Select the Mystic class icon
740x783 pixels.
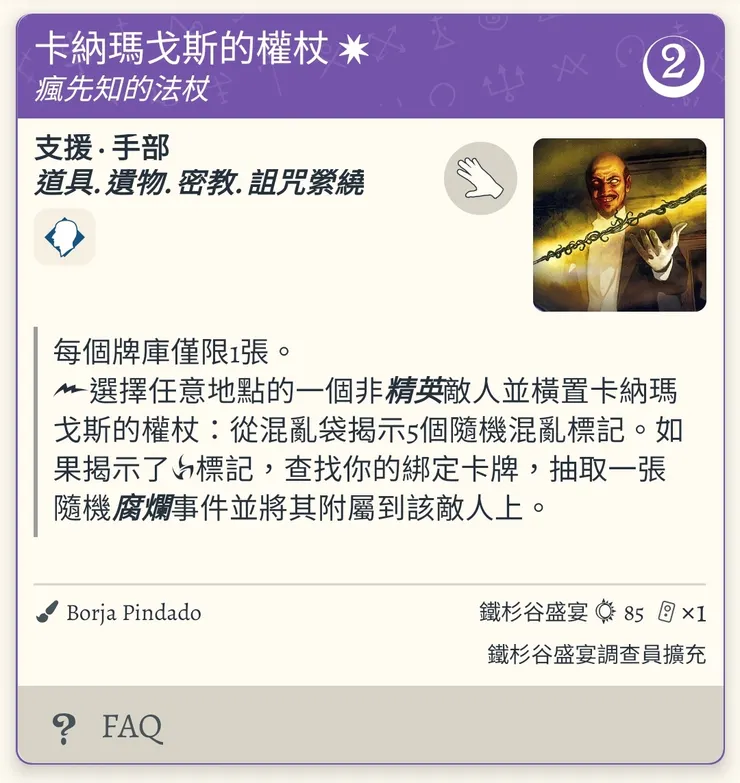[x=64, y=237]
